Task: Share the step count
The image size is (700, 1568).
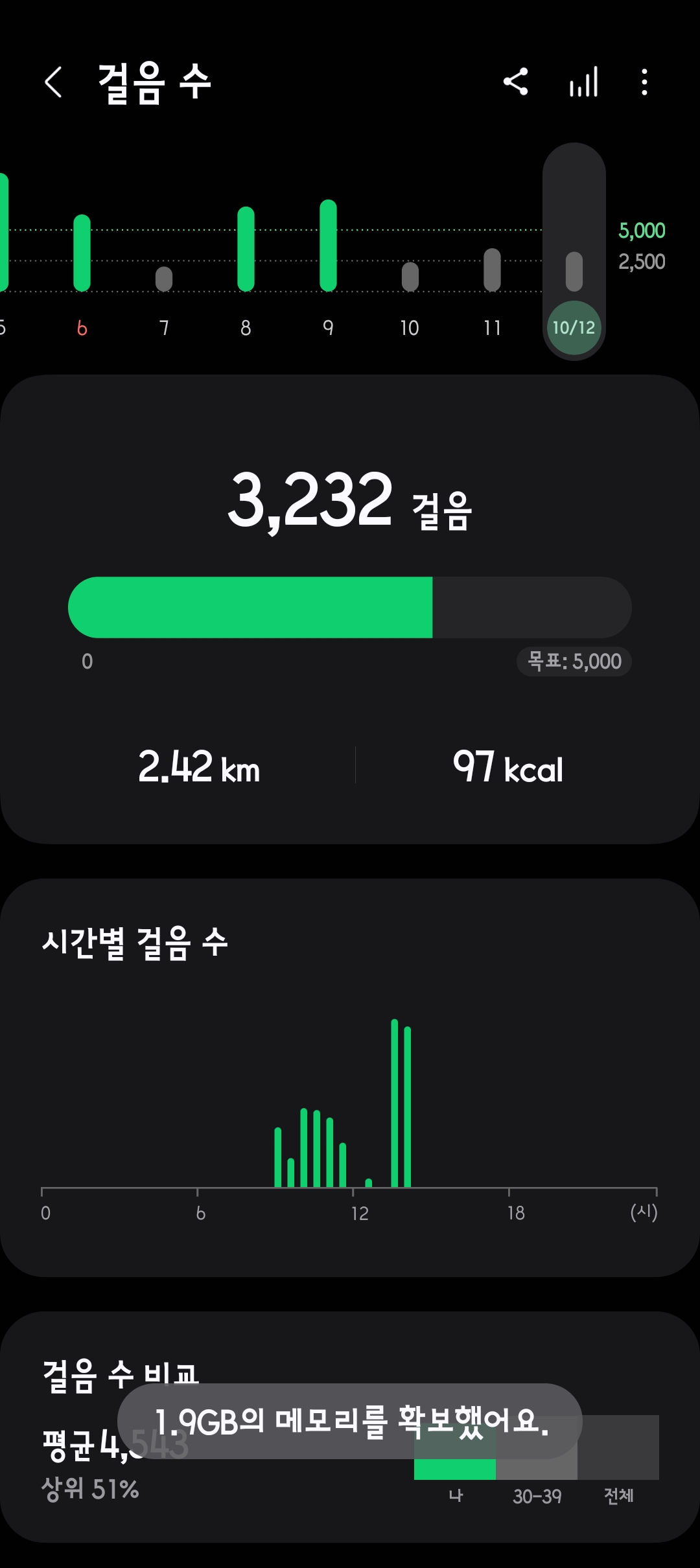Action: [x=515, y=82]
